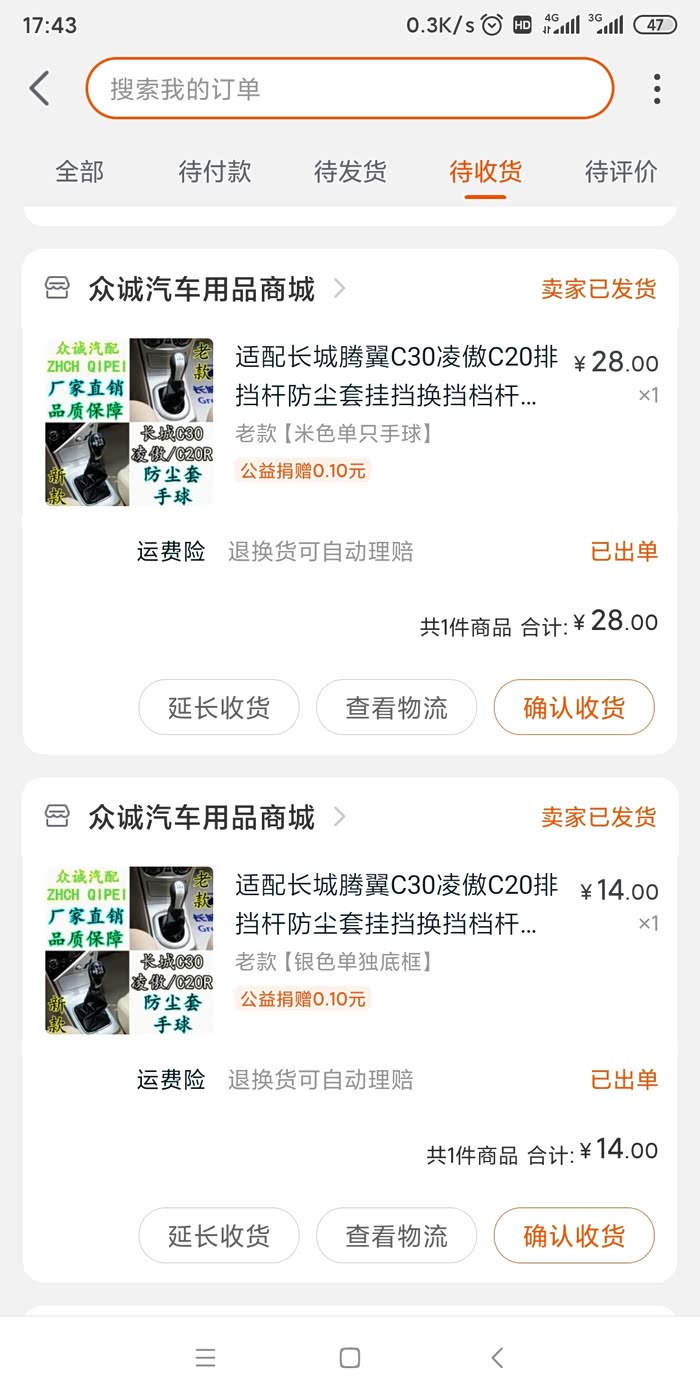This screenshot has width=700, height=1400.
Task: Open 众诚汽车用品商城 store on ¥14.00 order
Action: (x=201, y=818)
